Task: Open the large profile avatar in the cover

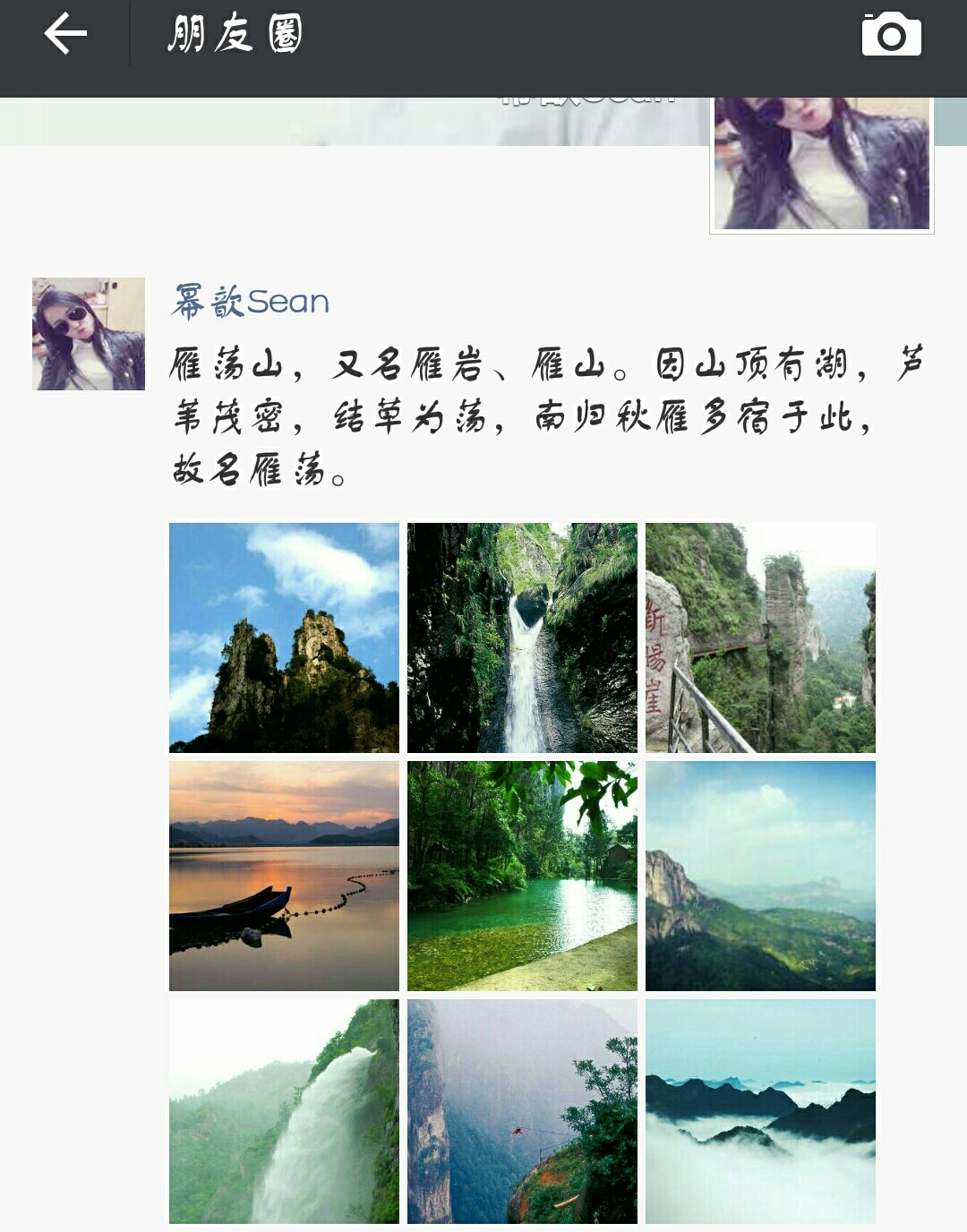Action: tap(821, 164)
